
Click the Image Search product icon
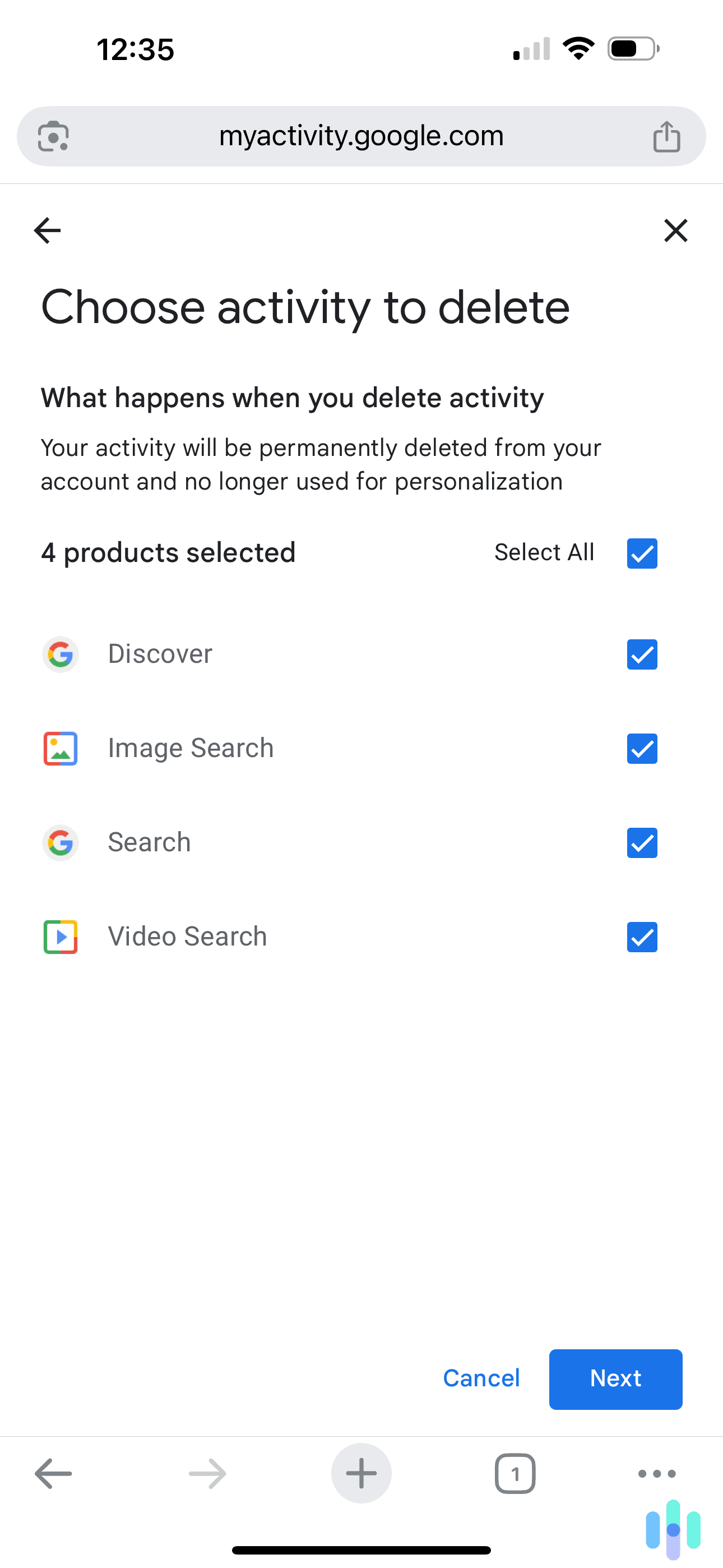click(61, 749)
